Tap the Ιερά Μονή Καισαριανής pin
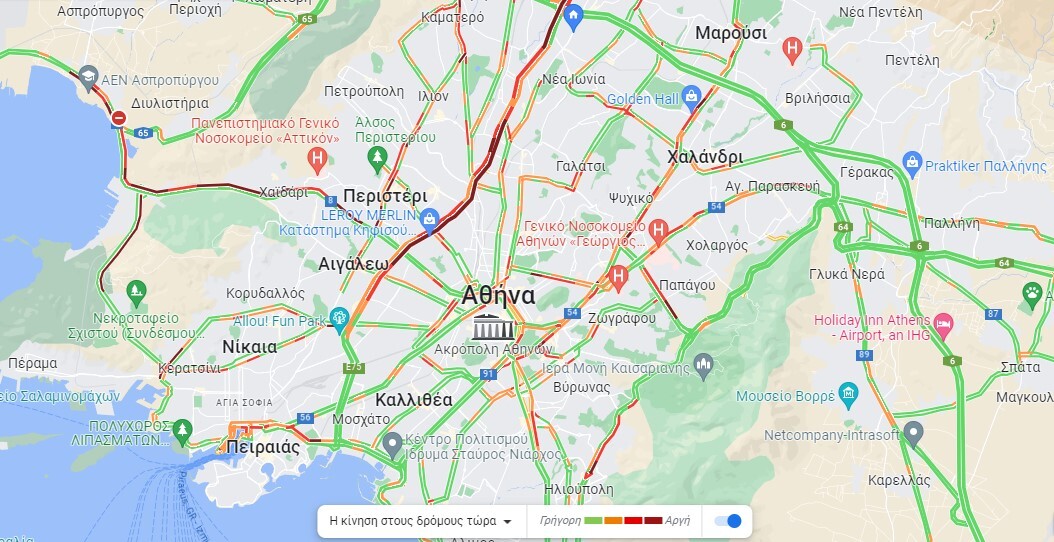Image resolution: width=1054 pixels, height=542 pixels. [703, 365]
